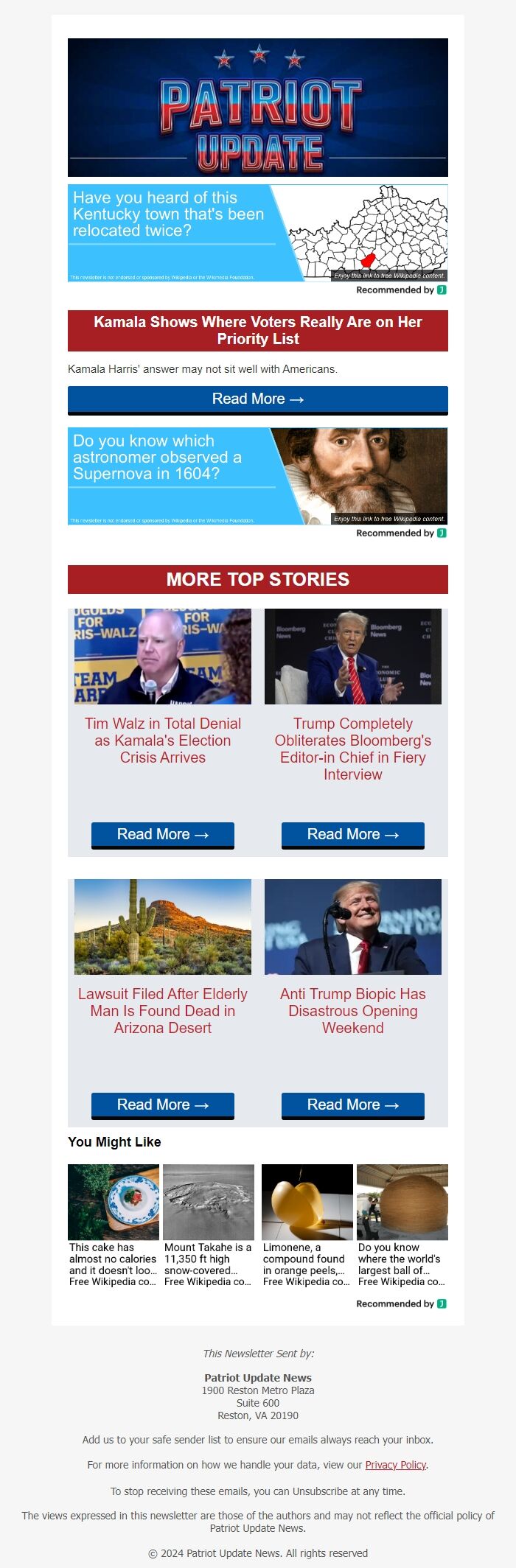View the Privacy Policy link
The width and height of the screenshot is (516, 1568).
(x=395, y=1465)
